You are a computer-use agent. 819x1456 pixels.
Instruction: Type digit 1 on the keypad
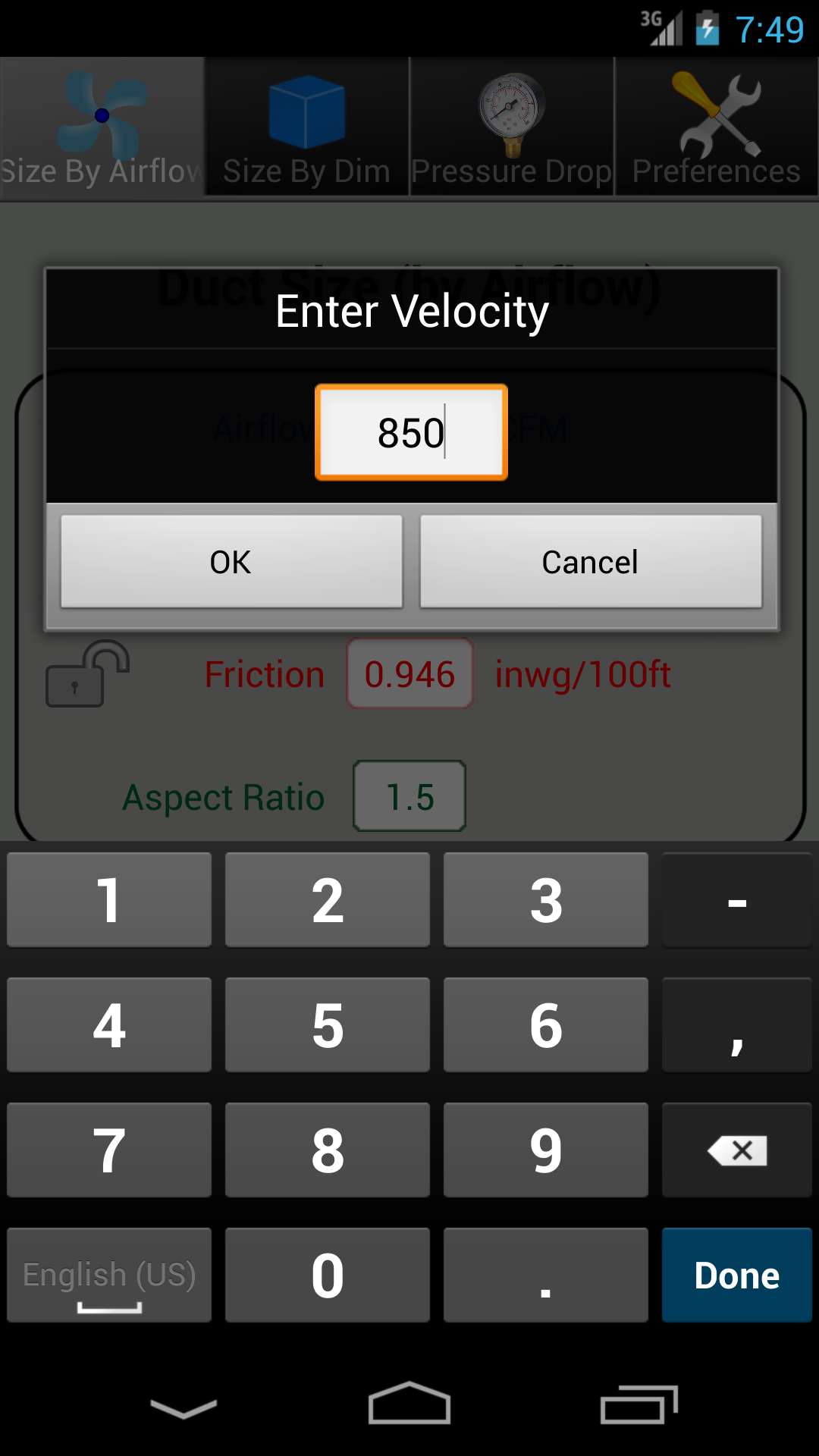(109, 900)
